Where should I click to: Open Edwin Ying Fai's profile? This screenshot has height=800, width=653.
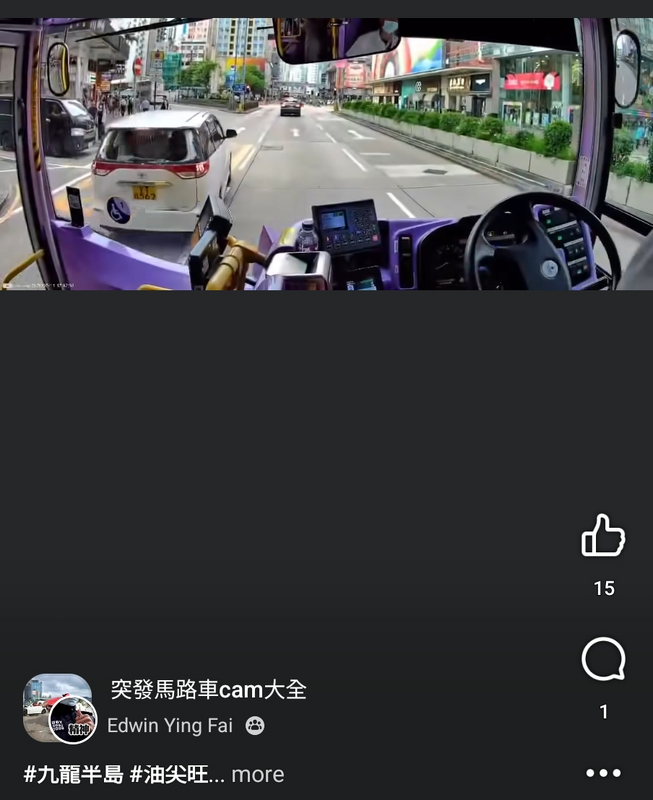170,725
